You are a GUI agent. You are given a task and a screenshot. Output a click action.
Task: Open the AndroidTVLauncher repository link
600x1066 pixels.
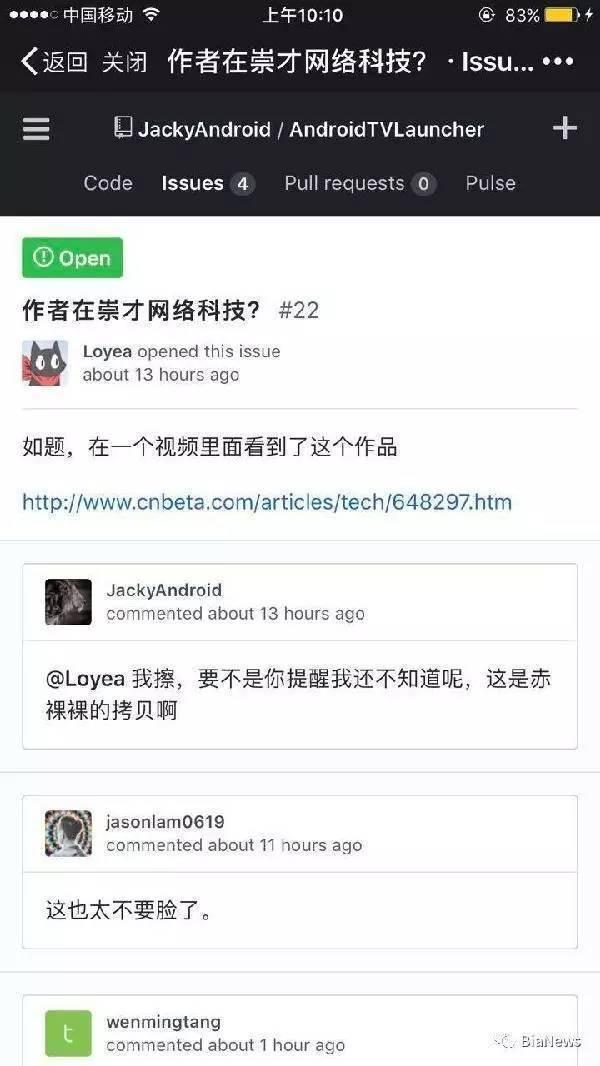[386, 129]
